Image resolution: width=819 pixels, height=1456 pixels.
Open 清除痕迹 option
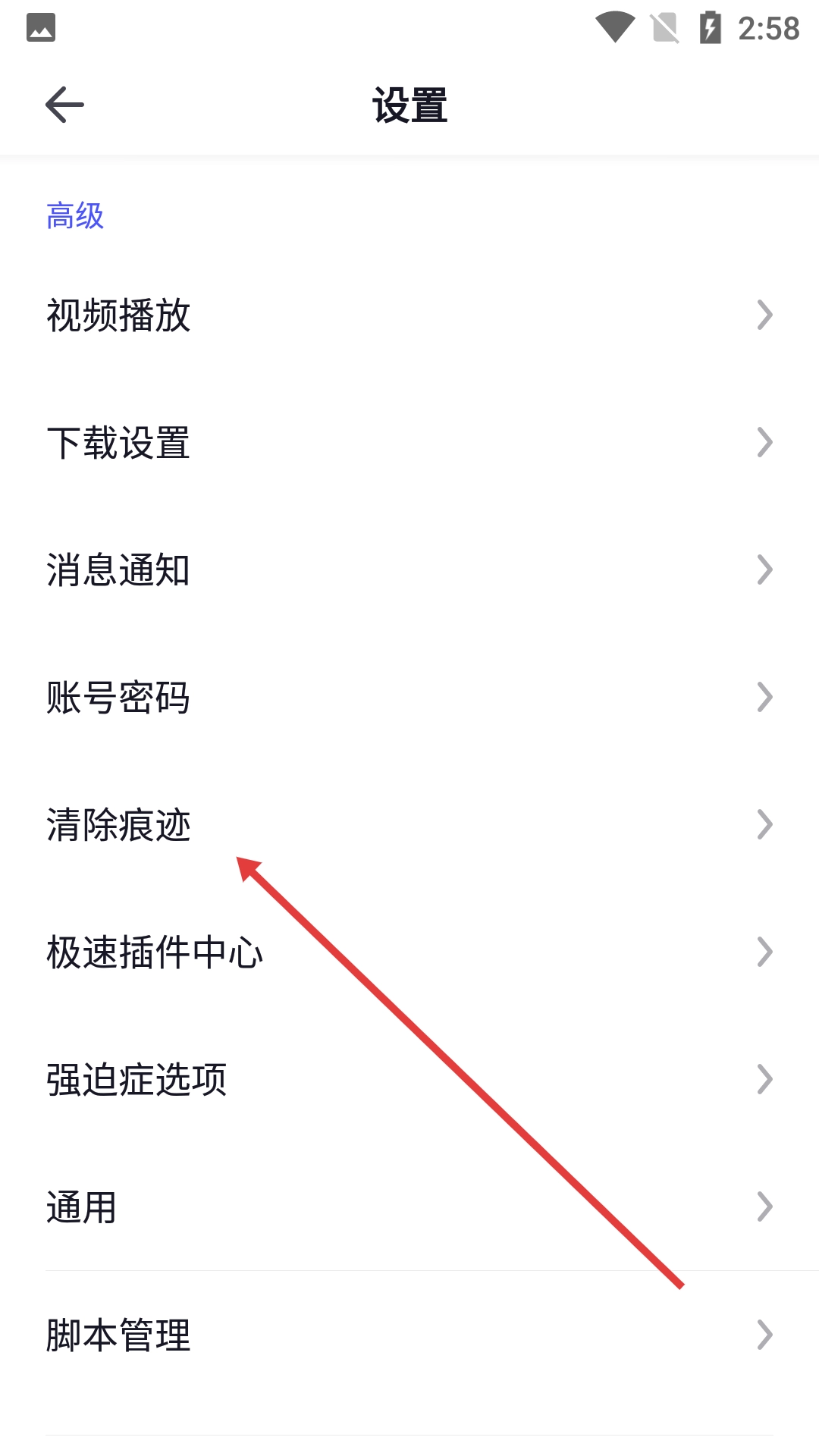409,824
